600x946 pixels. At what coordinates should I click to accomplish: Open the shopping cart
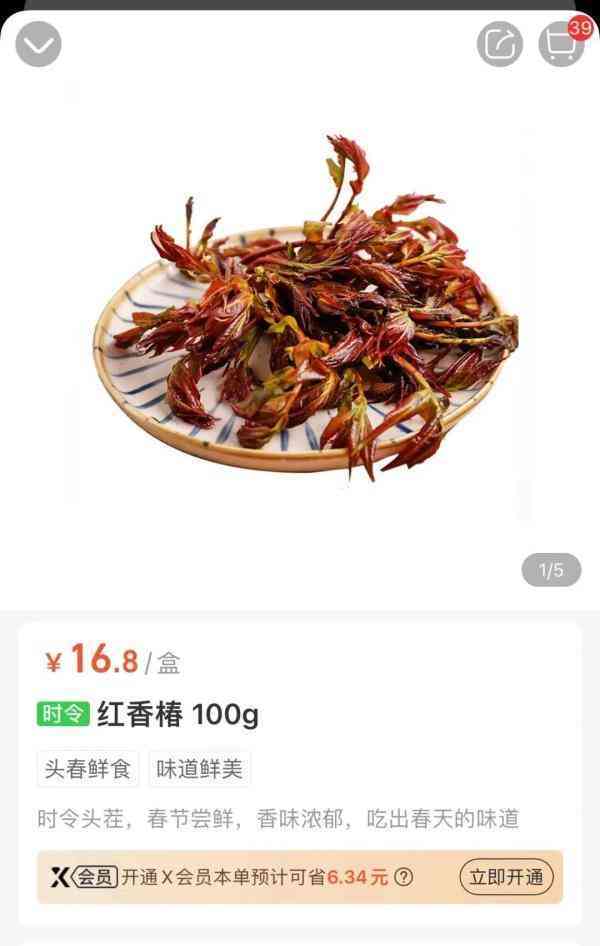pos(561,44)
